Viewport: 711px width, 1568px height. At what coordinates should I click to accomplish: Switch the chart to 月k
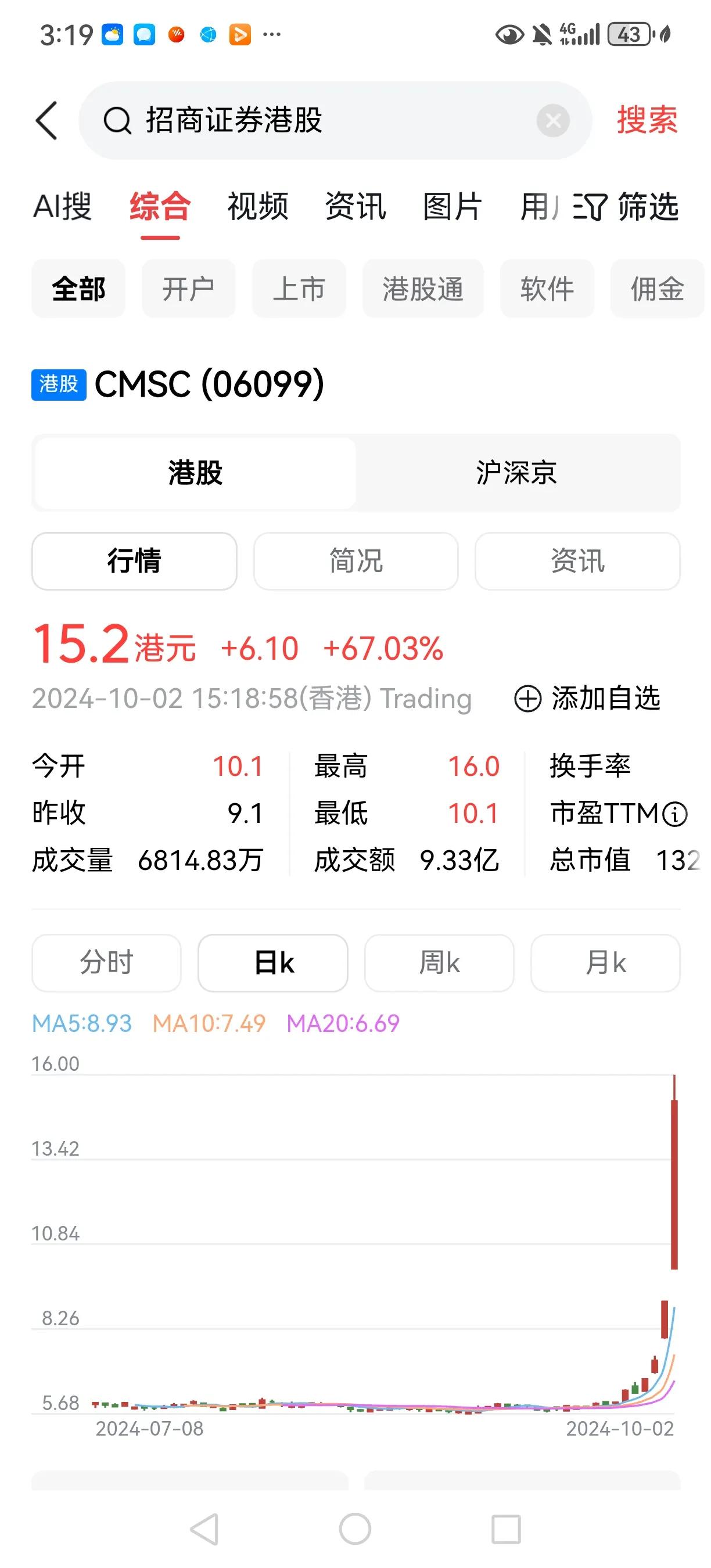(605, 962)
